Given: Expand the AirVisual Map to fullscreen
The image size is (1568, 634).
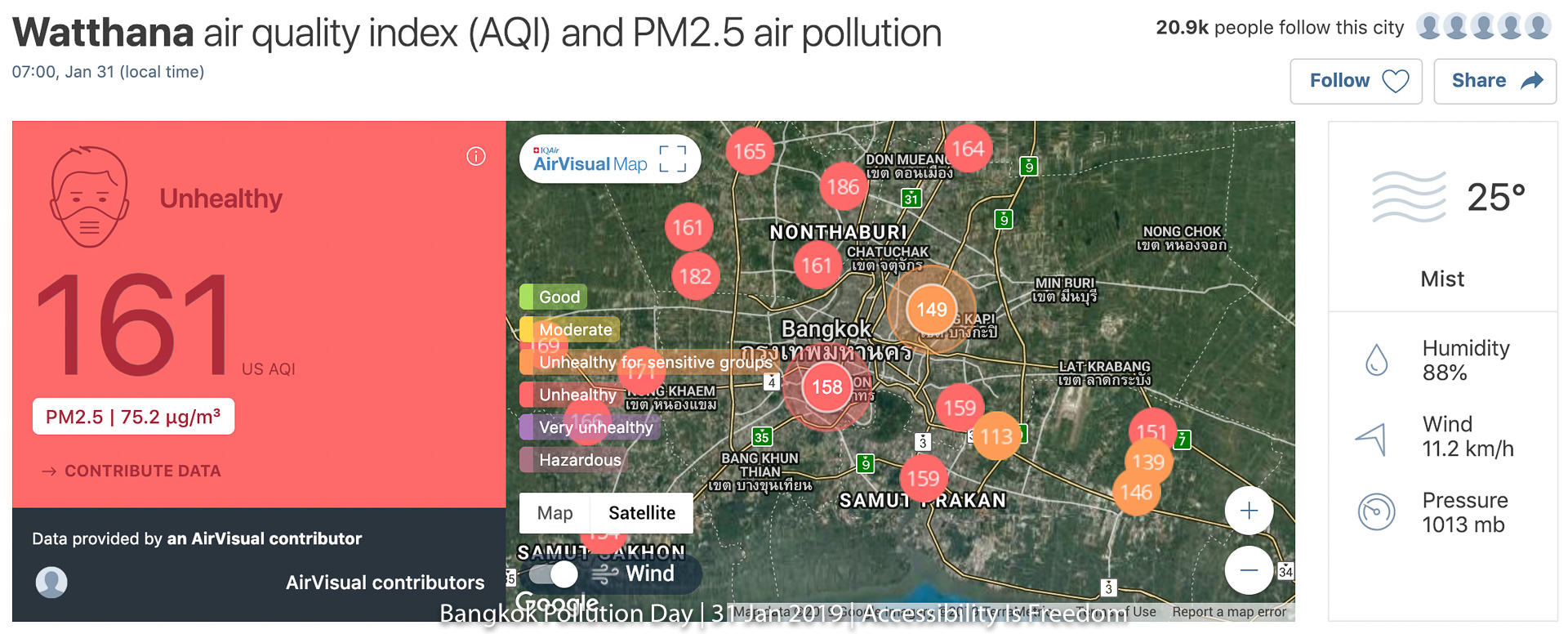Looking at the screenshot, I should (672, 158).
